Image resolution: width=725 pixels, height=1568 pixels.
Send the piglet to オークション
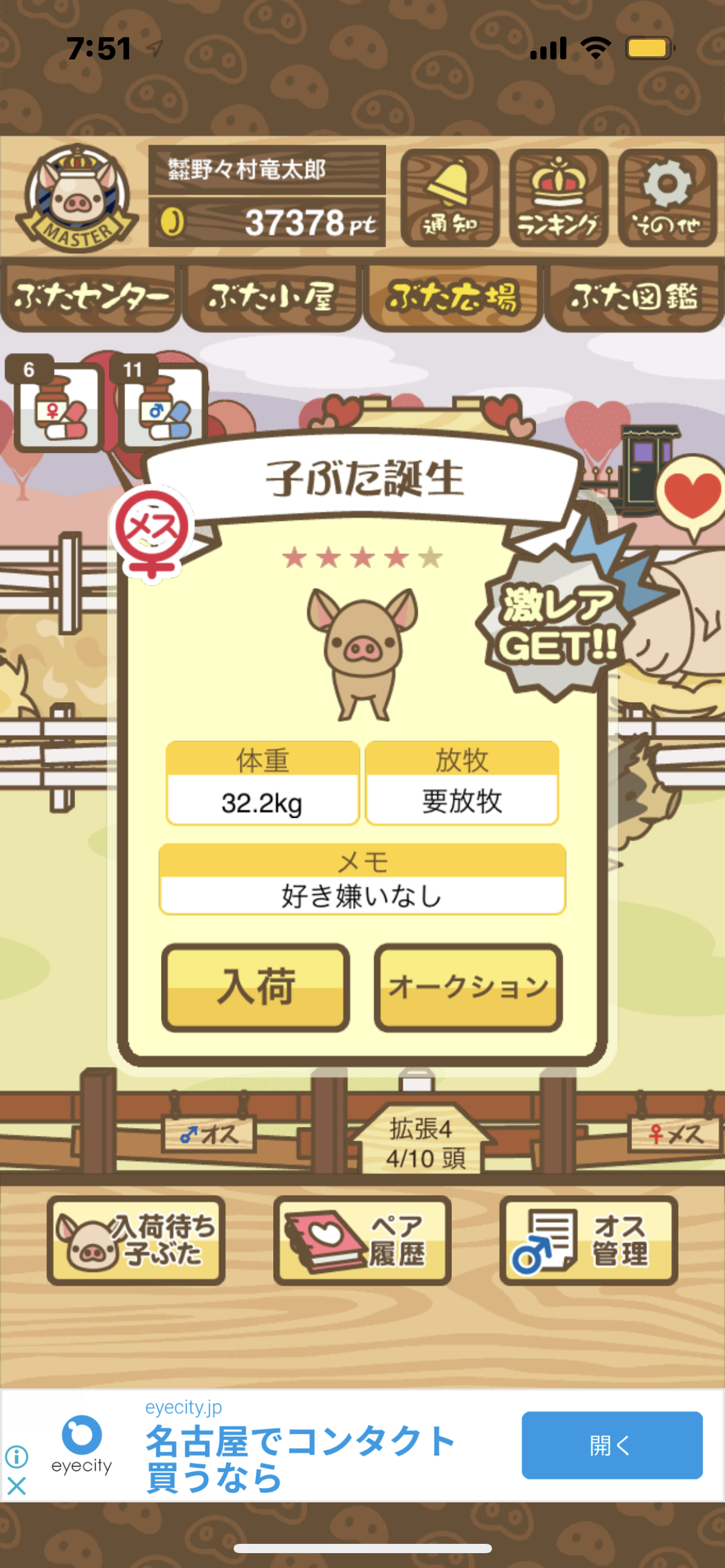pyautogui.click(x=468, y=987)
